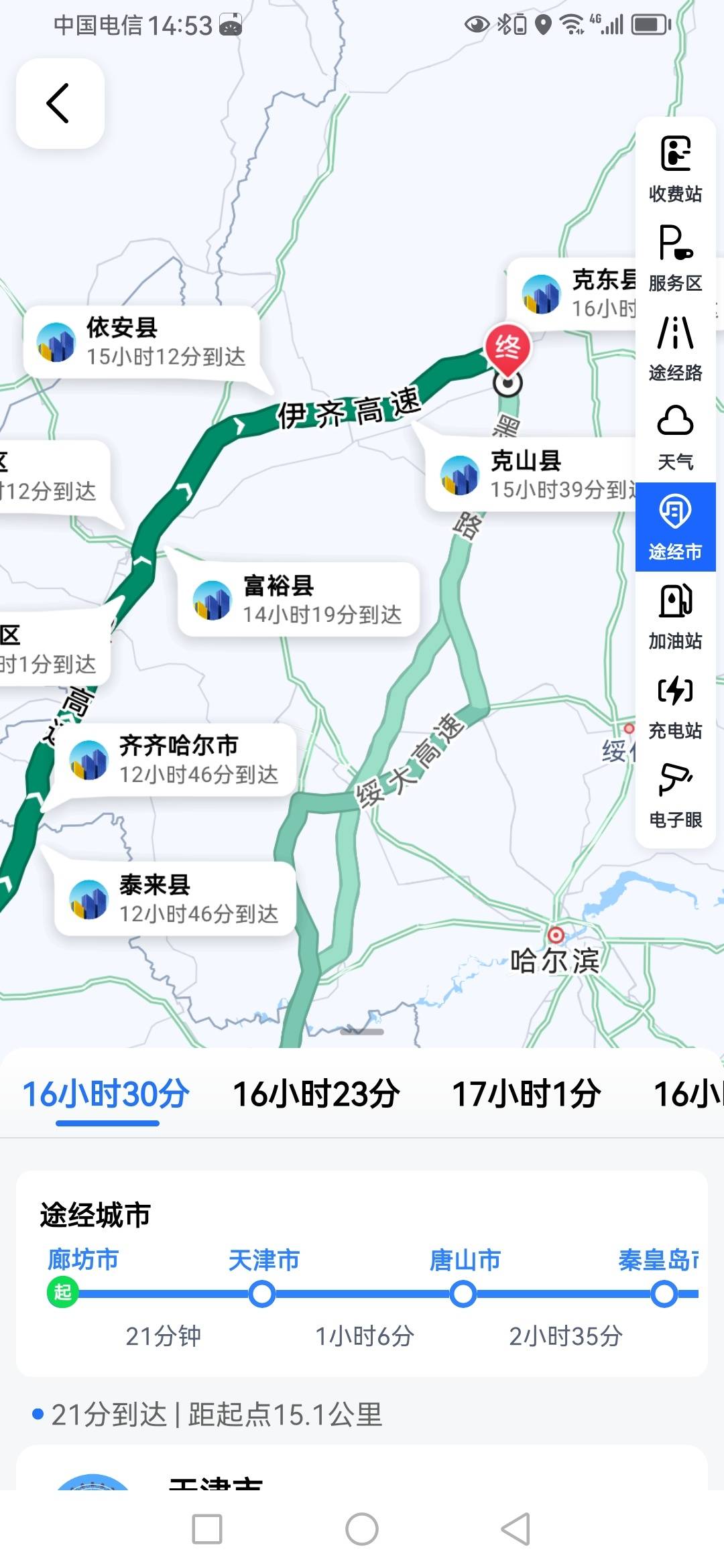Select 唐山市 on the city timeline
724x1568 pixels.
point(463,1293)
